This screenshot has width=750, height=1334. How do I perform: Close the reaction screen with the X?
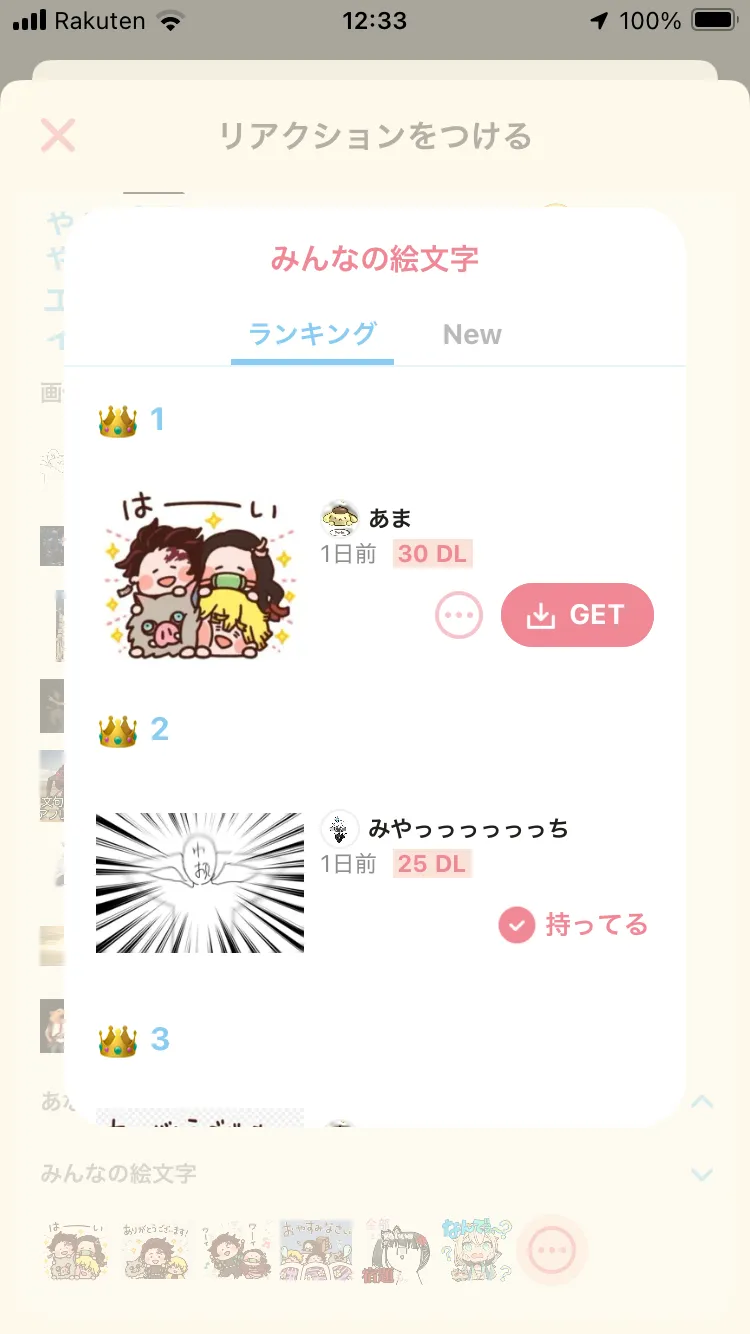(x=58, y=135)
